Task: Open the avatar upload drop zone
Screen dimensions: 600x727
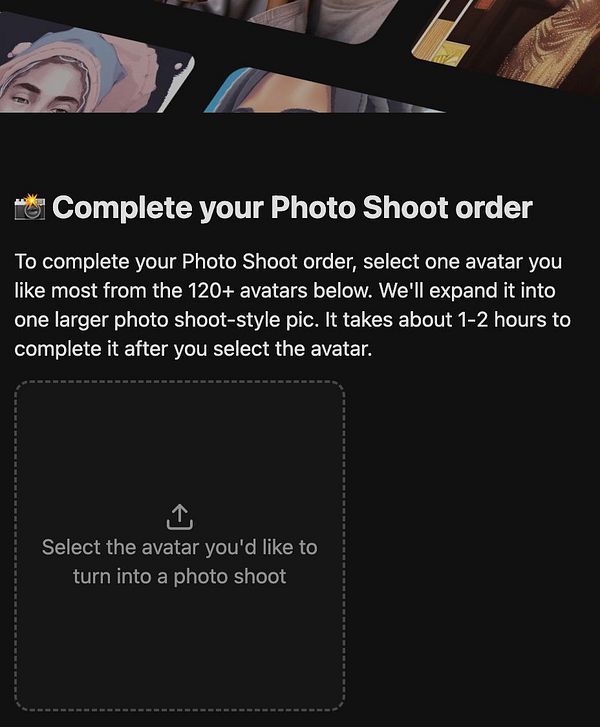Action: [x=180, y=545]
